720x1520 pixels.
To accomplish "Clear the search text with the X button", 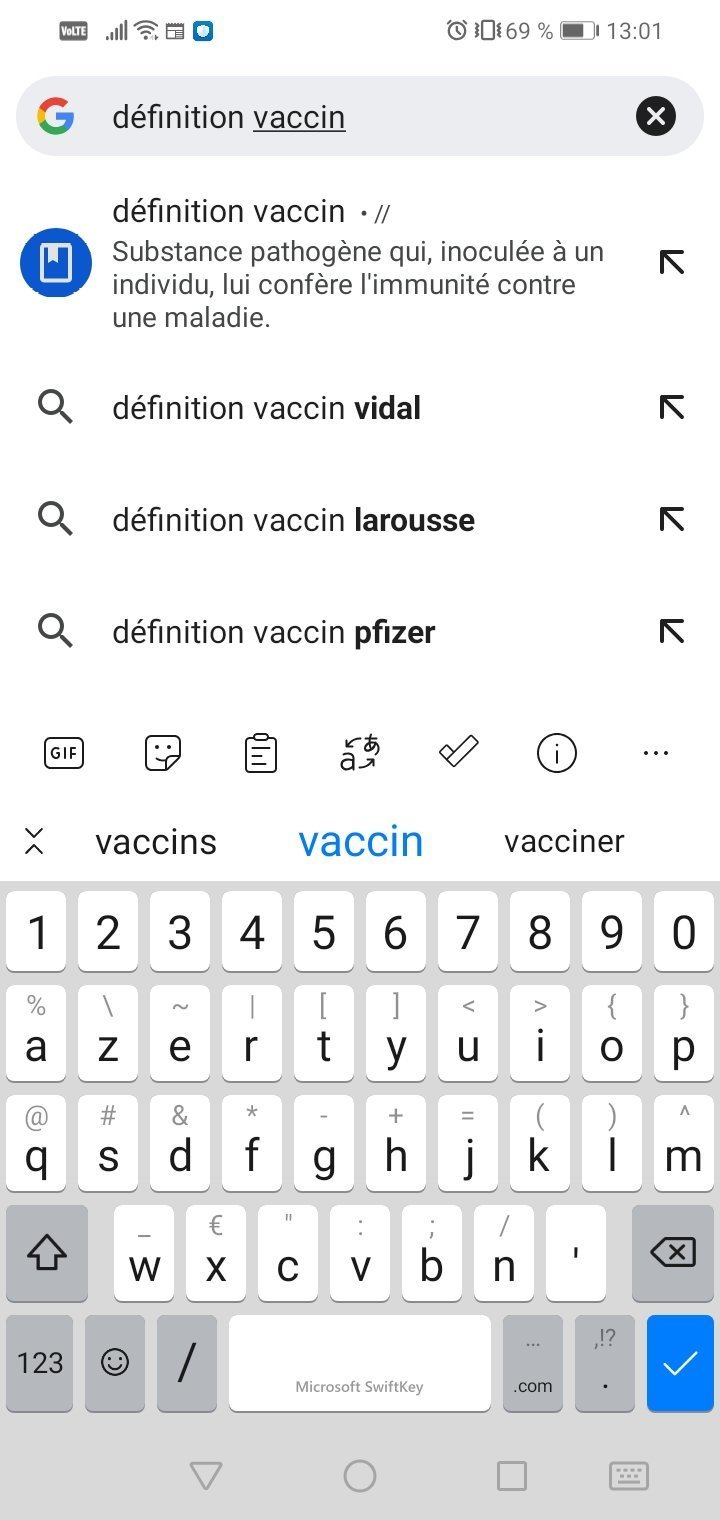I will (x=656, y=117).
